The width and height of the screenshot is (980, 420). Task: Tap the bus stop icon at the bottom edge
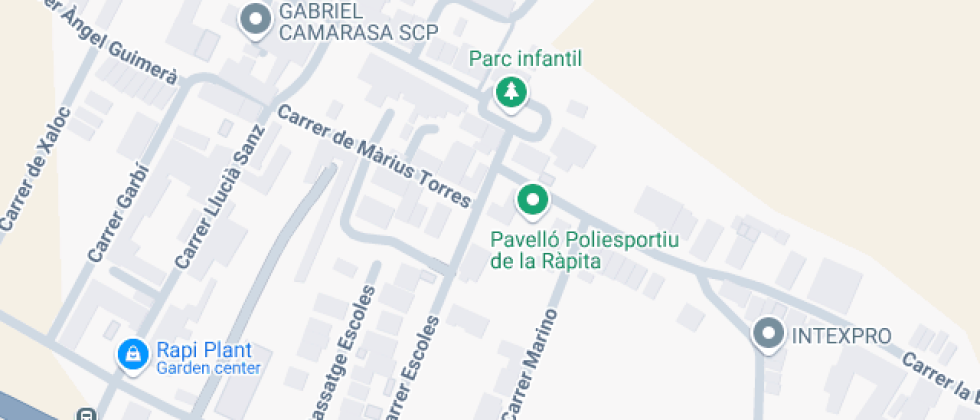pyautogui.click(x=86, y=414)
